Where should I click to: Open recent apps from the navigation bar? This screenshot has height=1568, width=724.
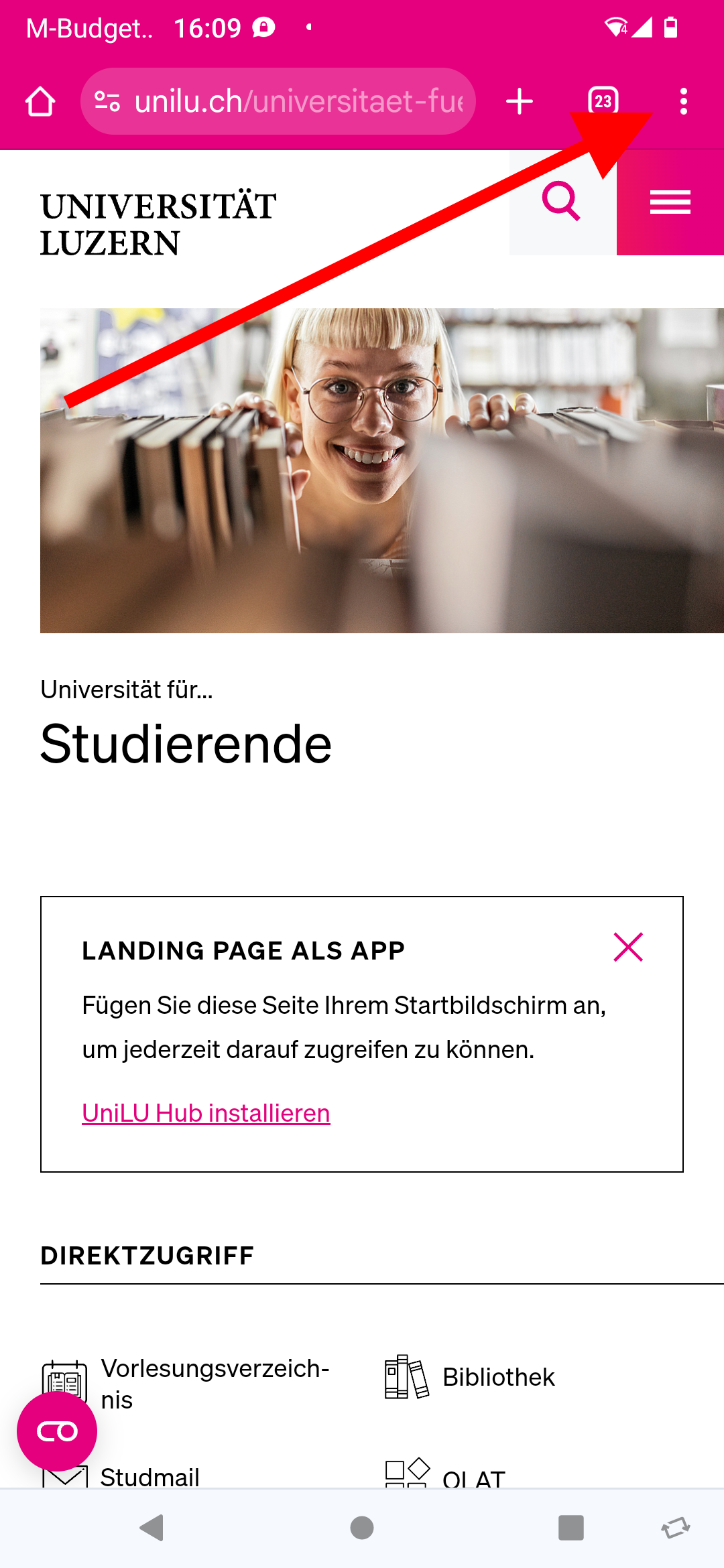tap(570, 1528)
